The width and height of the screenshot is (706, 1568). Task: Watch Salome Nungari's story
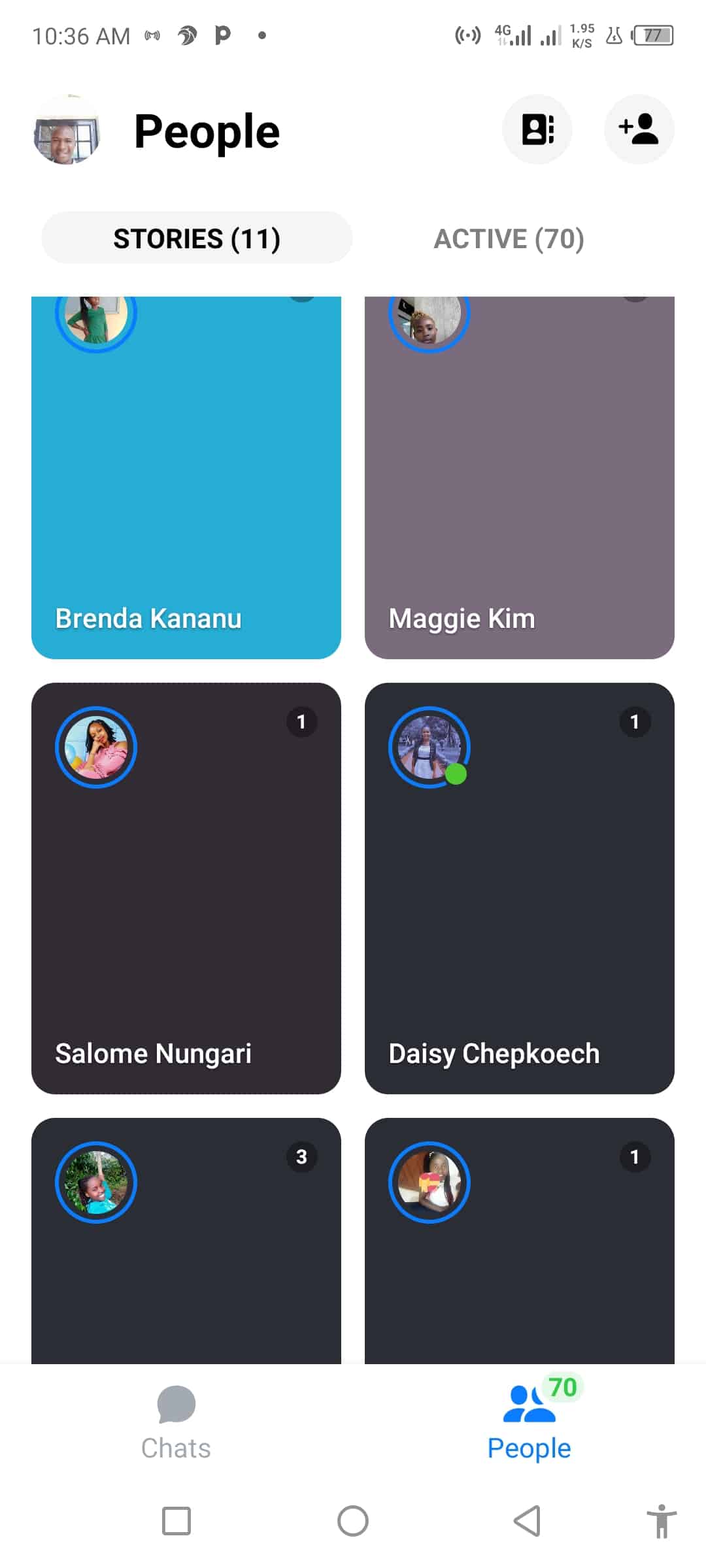click(x=186, y=889)
